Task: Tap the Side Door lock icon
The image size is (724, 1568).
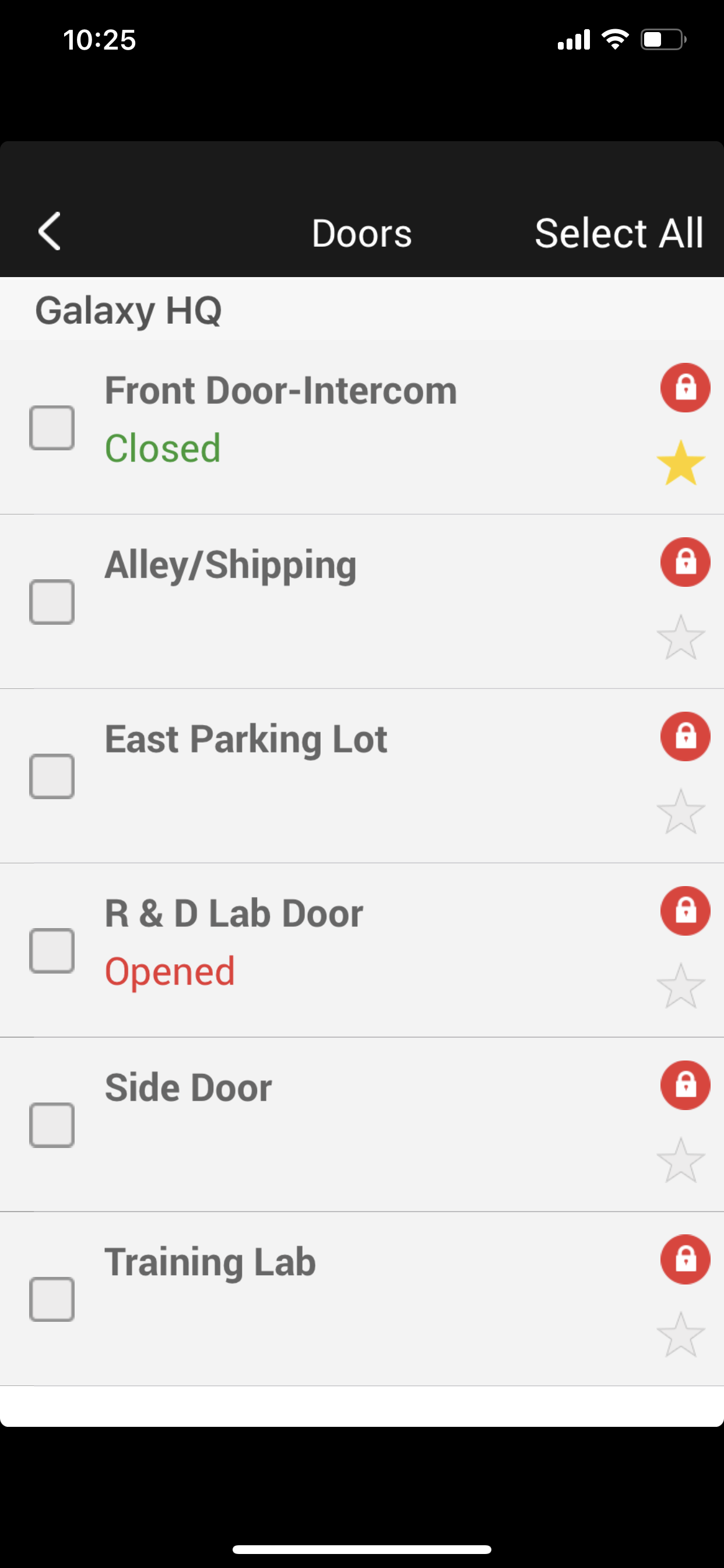Action: tap(686, 1086)
